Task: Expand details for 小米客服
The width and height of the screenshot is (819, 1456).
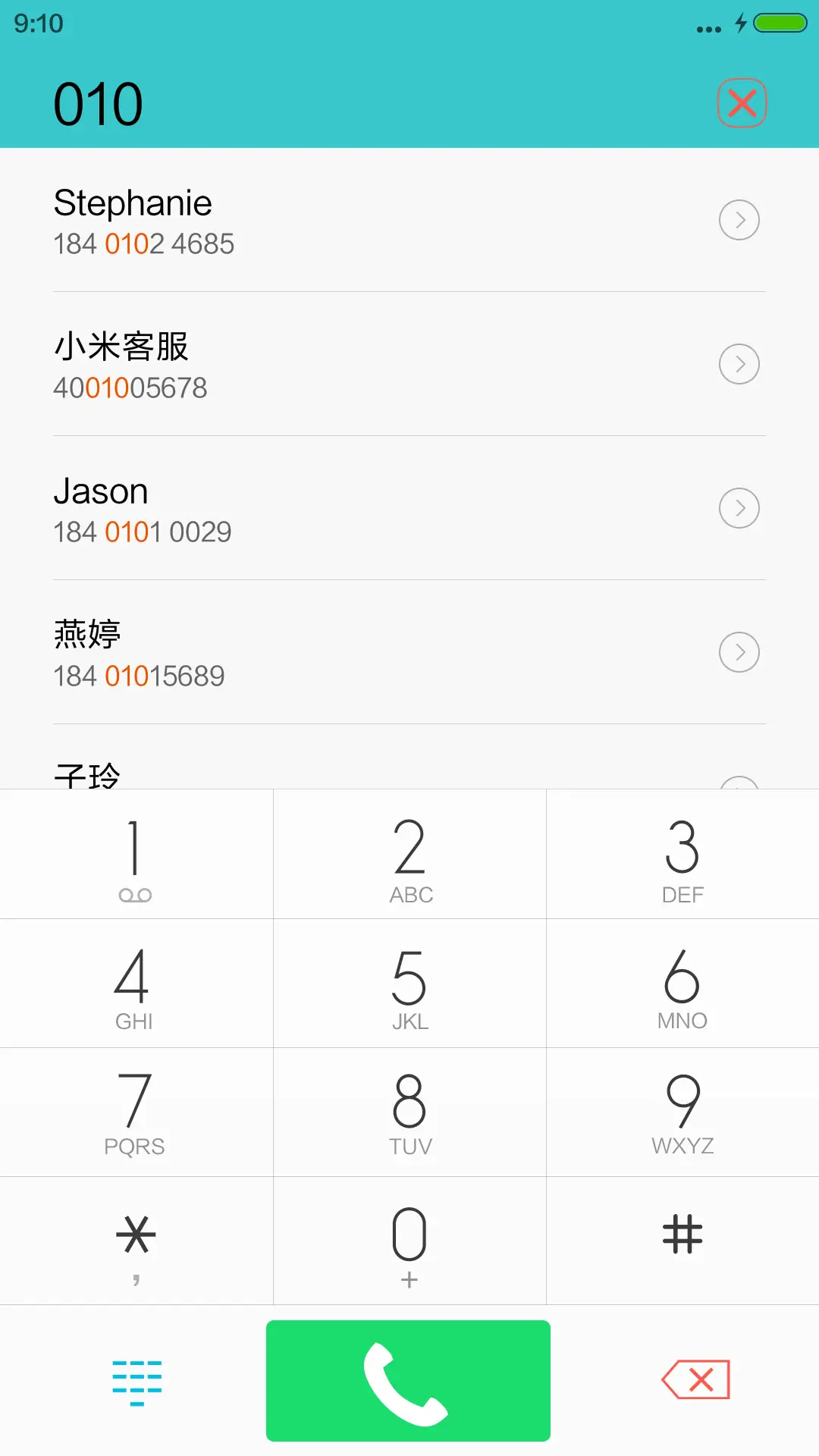Action: coord(739,364)
